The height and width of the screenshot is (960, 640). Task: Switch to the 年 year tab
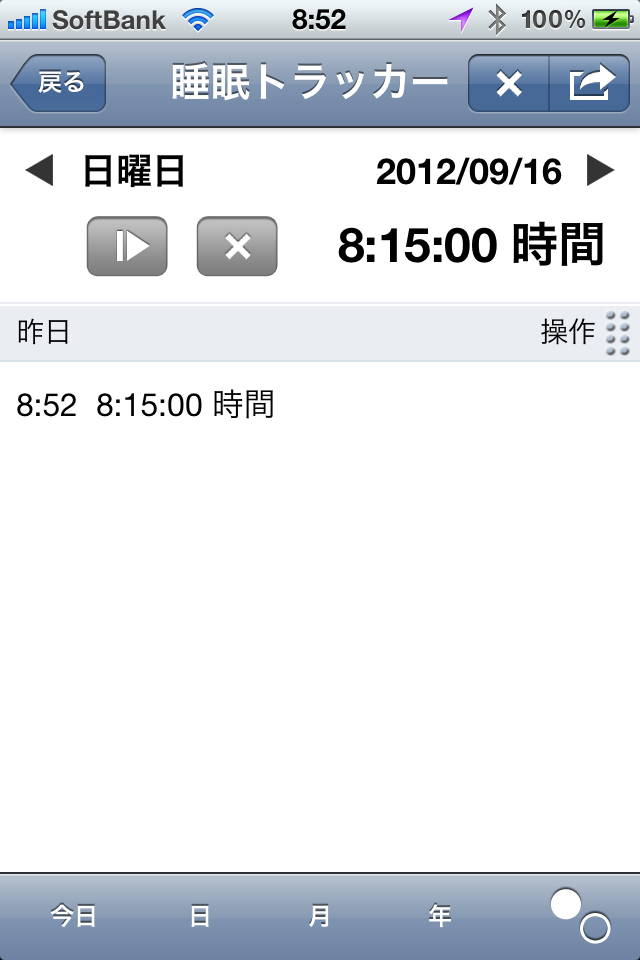pos(440,915)
